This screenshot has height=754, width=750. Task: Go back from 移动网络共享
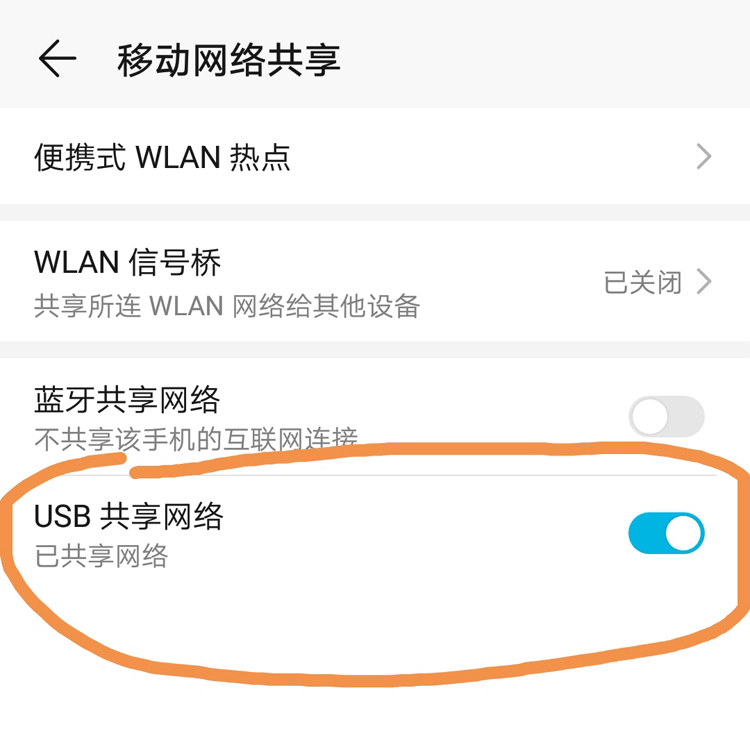(57, 60)
